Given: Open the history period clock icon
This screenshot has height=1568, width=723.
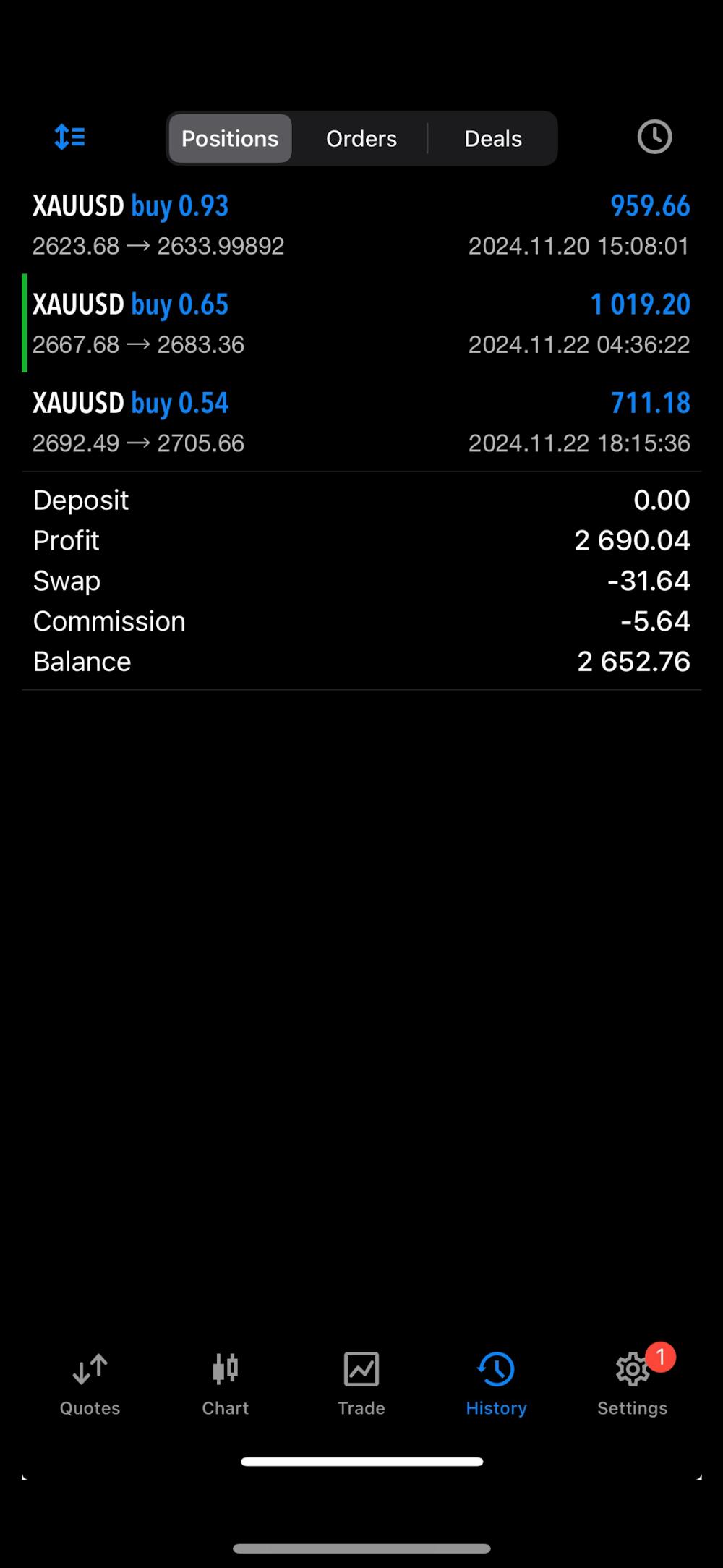Looking at the screenshot, I should (654, 137).
